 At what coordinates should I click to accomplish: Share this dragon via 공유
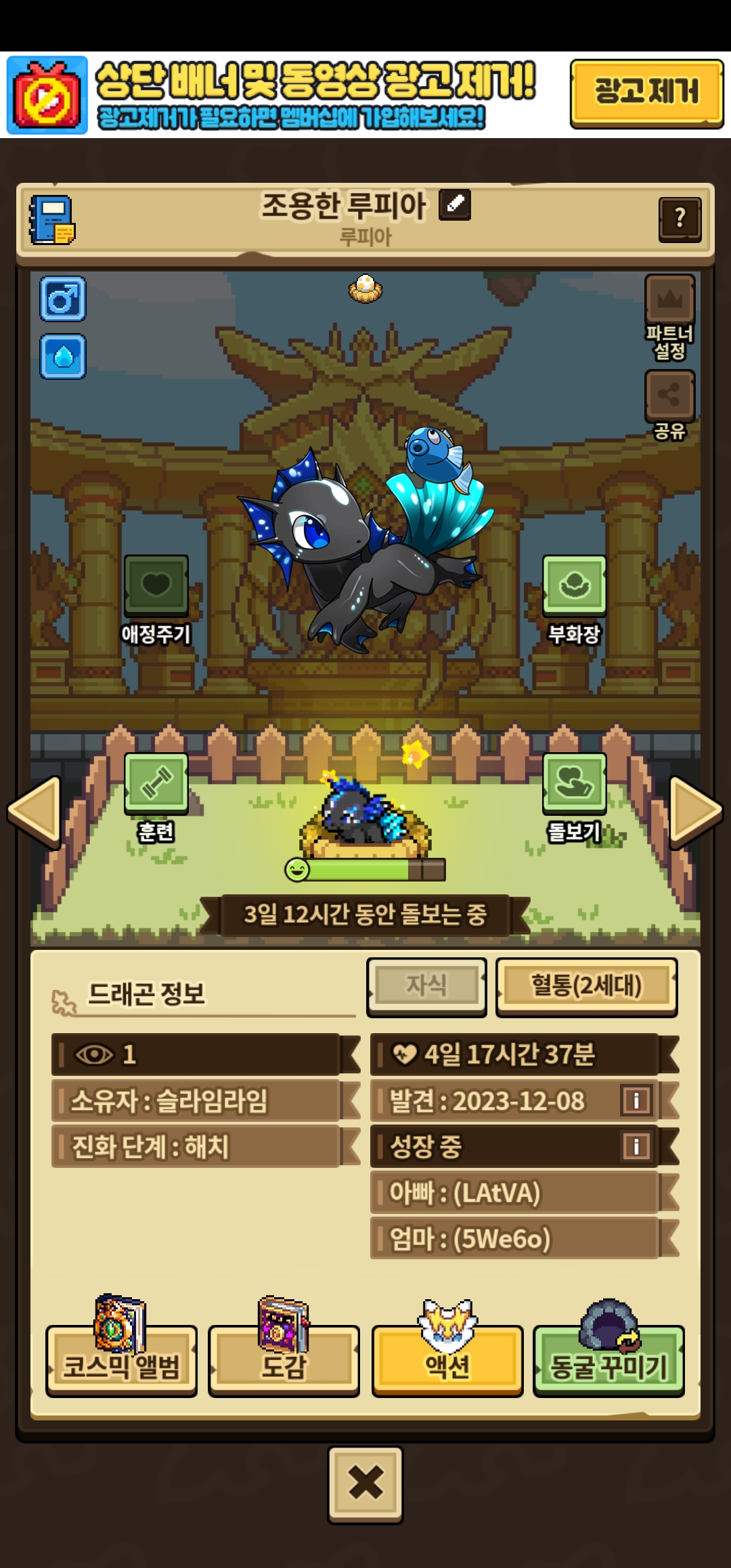669,396
